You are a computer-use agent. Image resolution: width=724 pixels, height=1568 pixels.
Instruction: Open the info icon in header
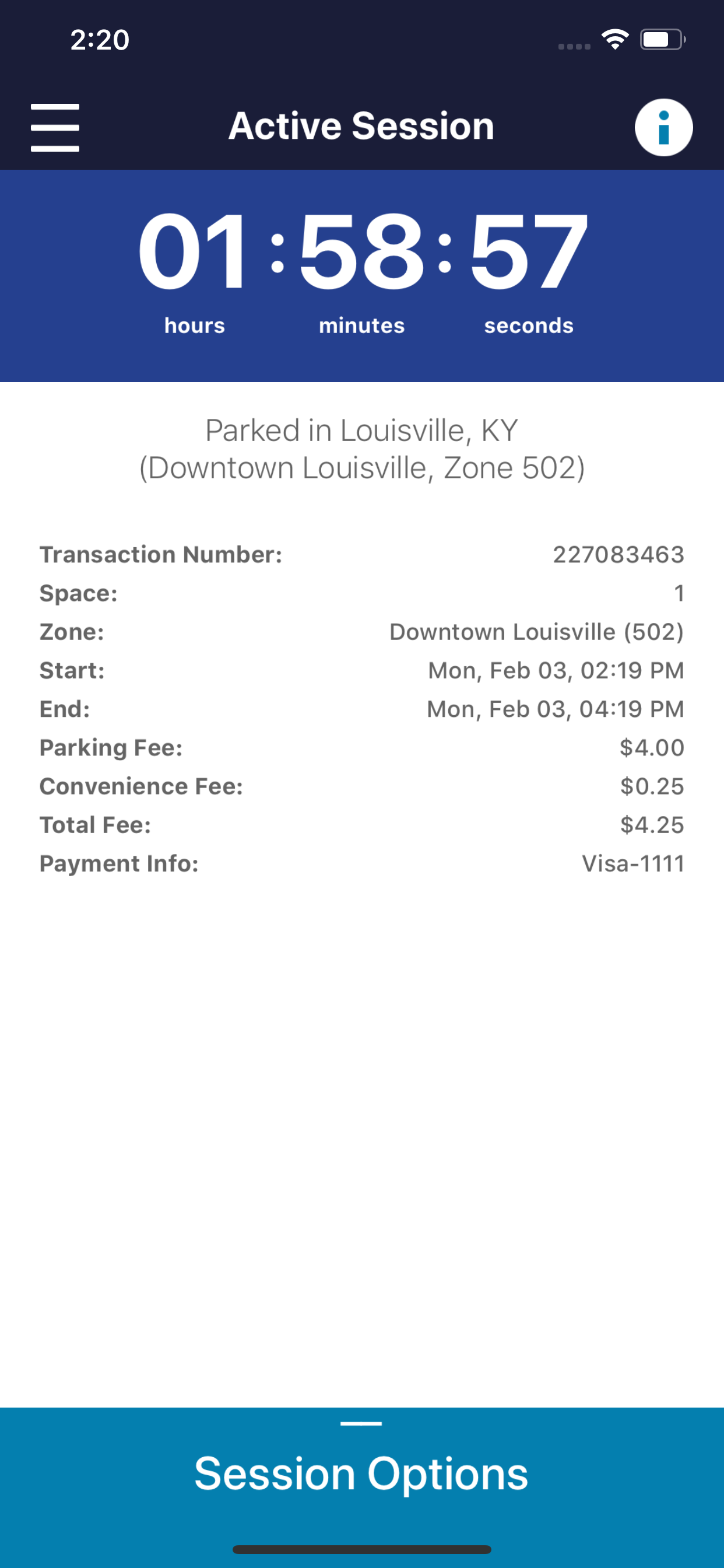click(x=663, y=127)
